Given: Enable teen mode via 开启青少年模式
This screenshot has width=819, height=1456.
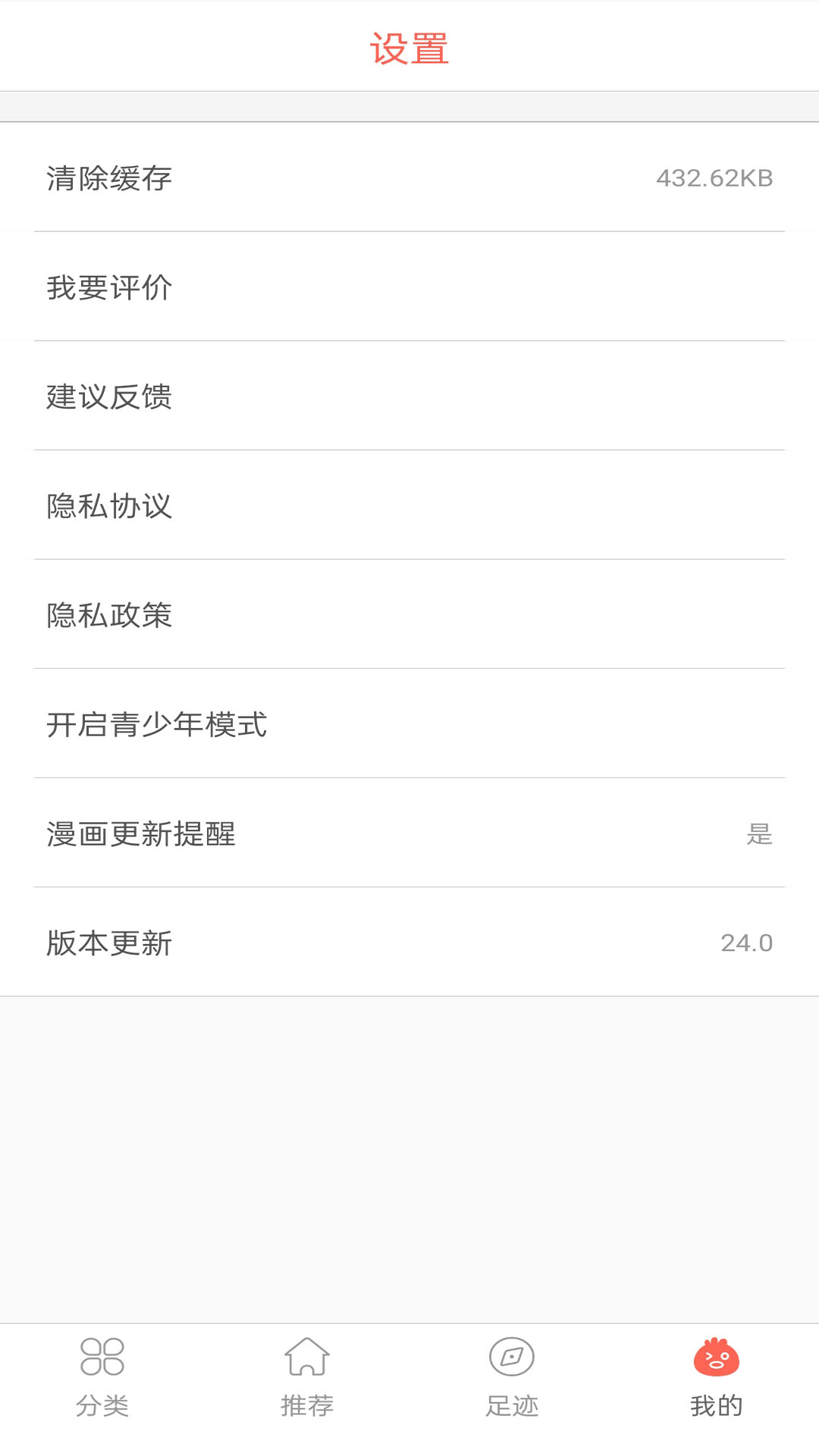Looking at the screenshot, I should [409, 723].
